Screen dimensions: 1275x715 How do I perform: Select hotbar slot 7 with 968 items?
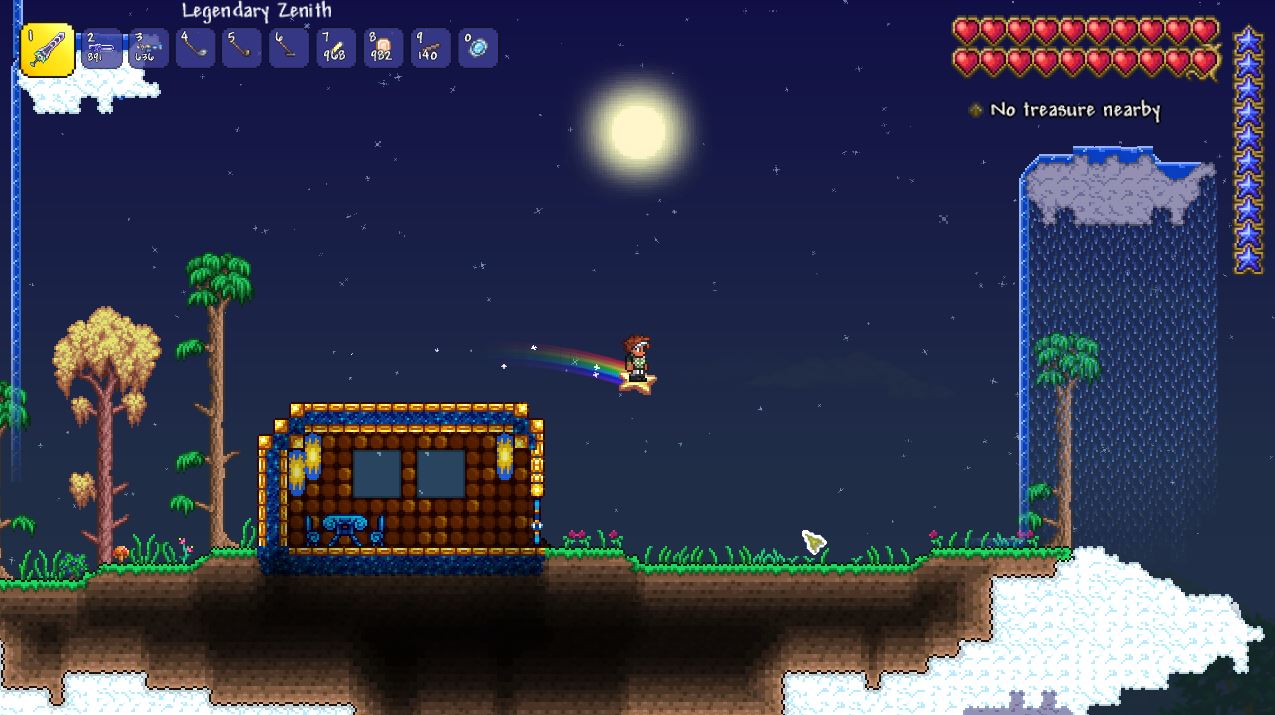click(x=336, y=48)
